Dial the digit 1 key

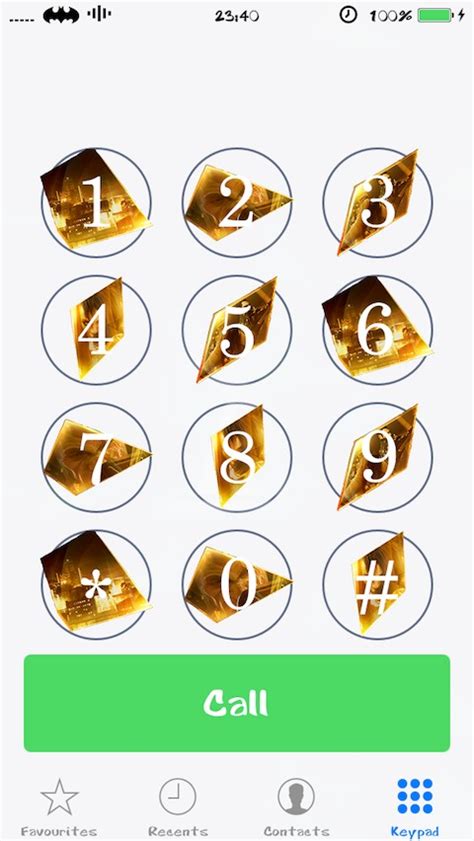97,203
